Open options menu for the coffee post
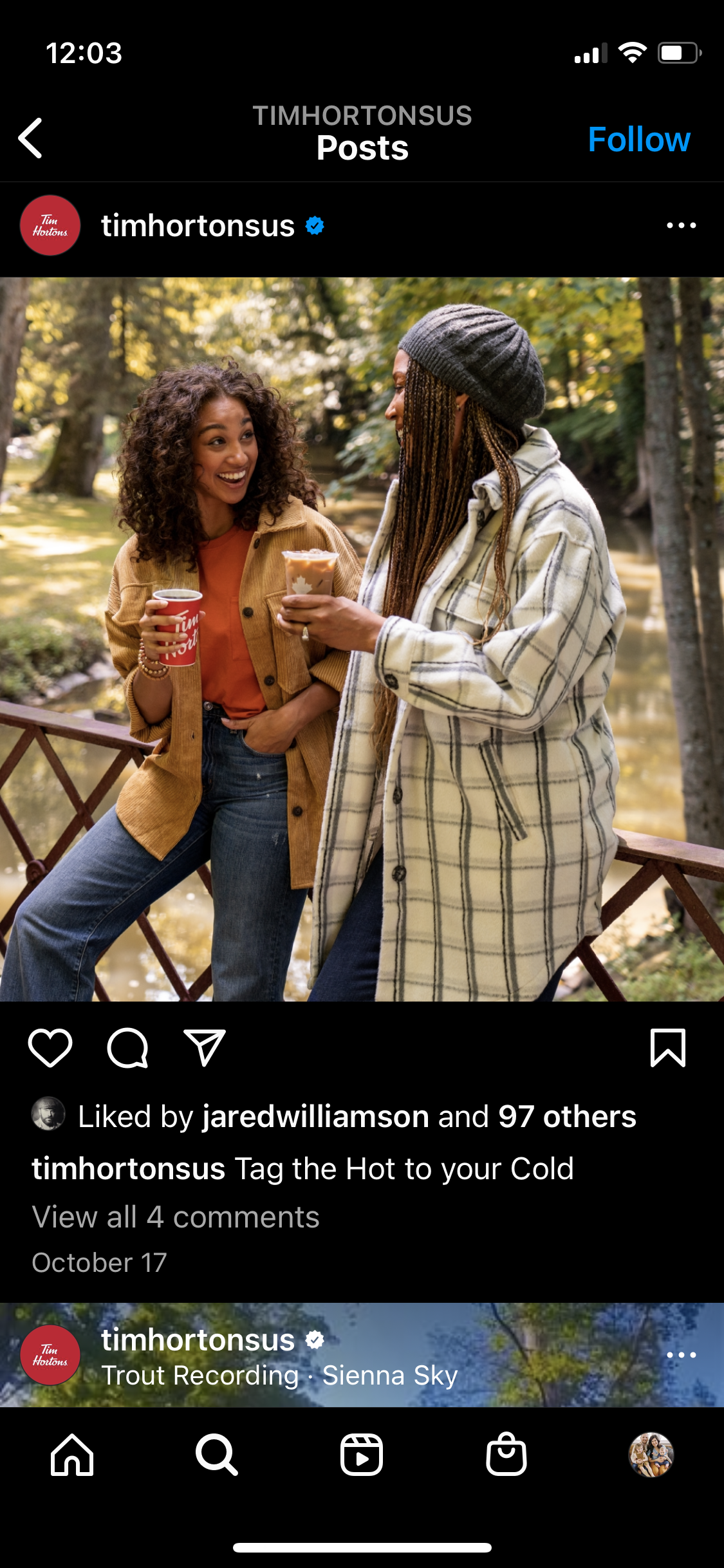The height and width of the screenshot is (1568, 724). (682, 225)
